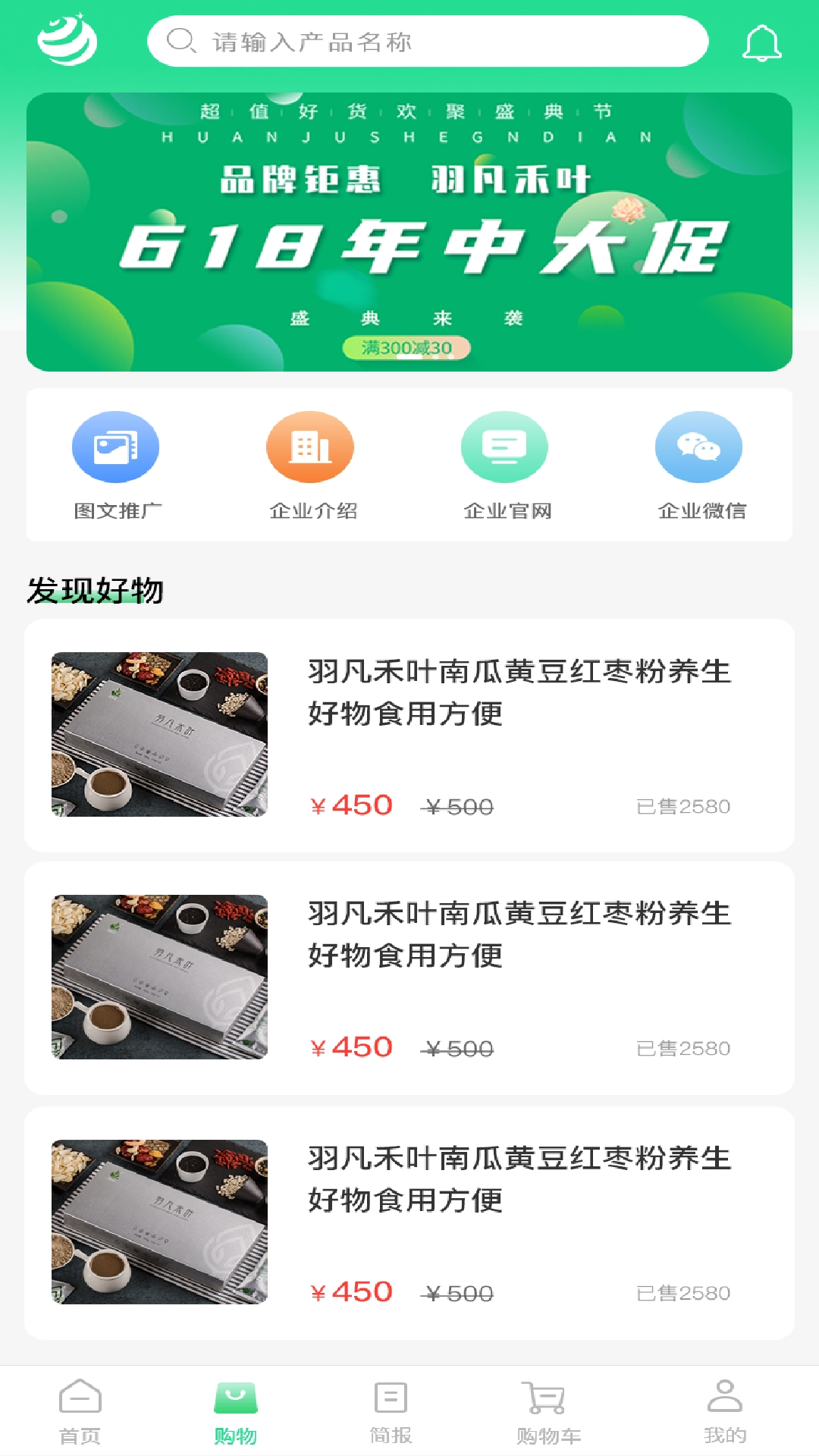The image size is (819, 1456).
Task: Tap the notification bell icon
Action: (763, 42)
